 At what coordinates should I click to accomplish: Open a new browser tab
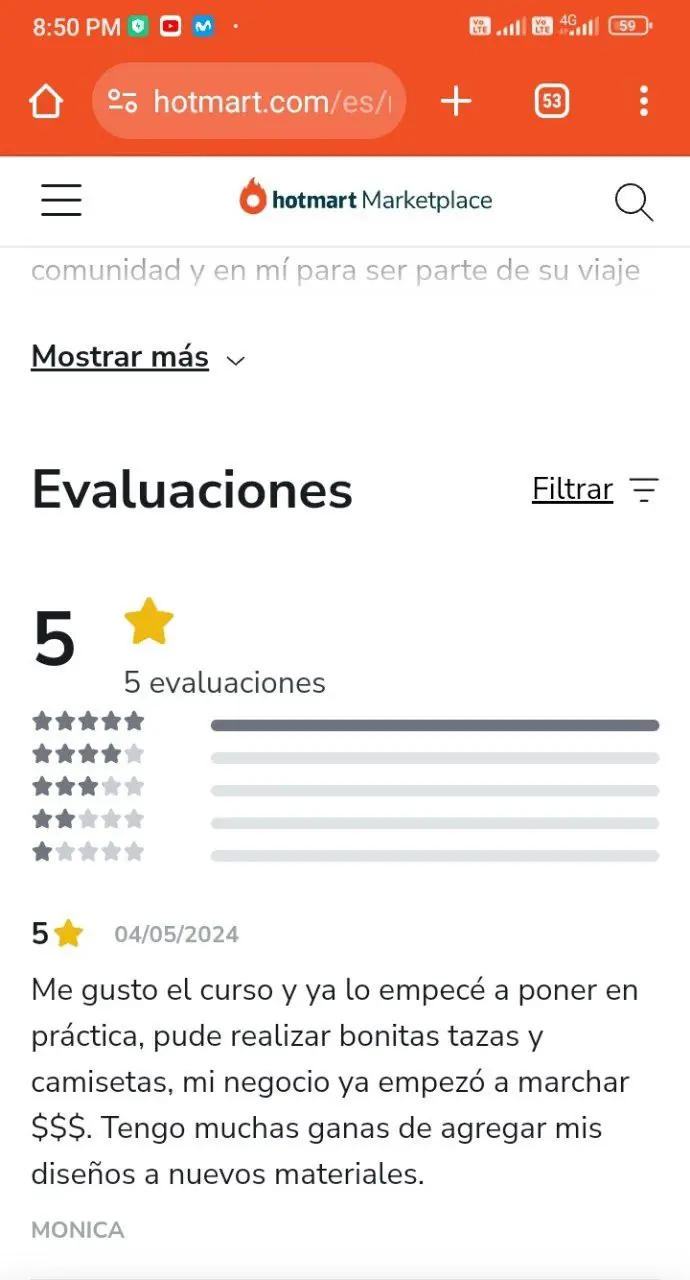[x=455, y=101]
